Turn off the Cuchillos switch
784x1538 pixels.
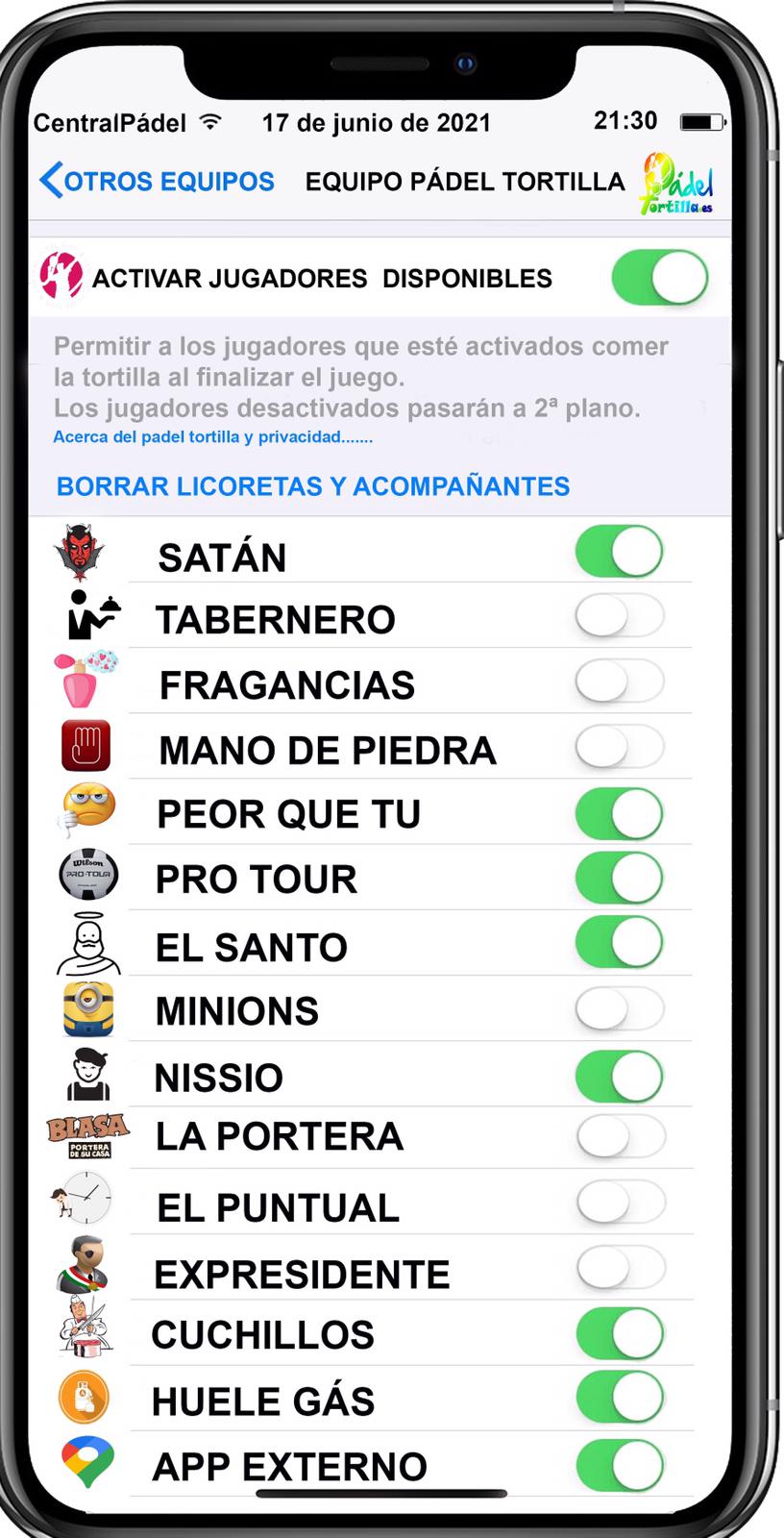[x=621, y=1334]
